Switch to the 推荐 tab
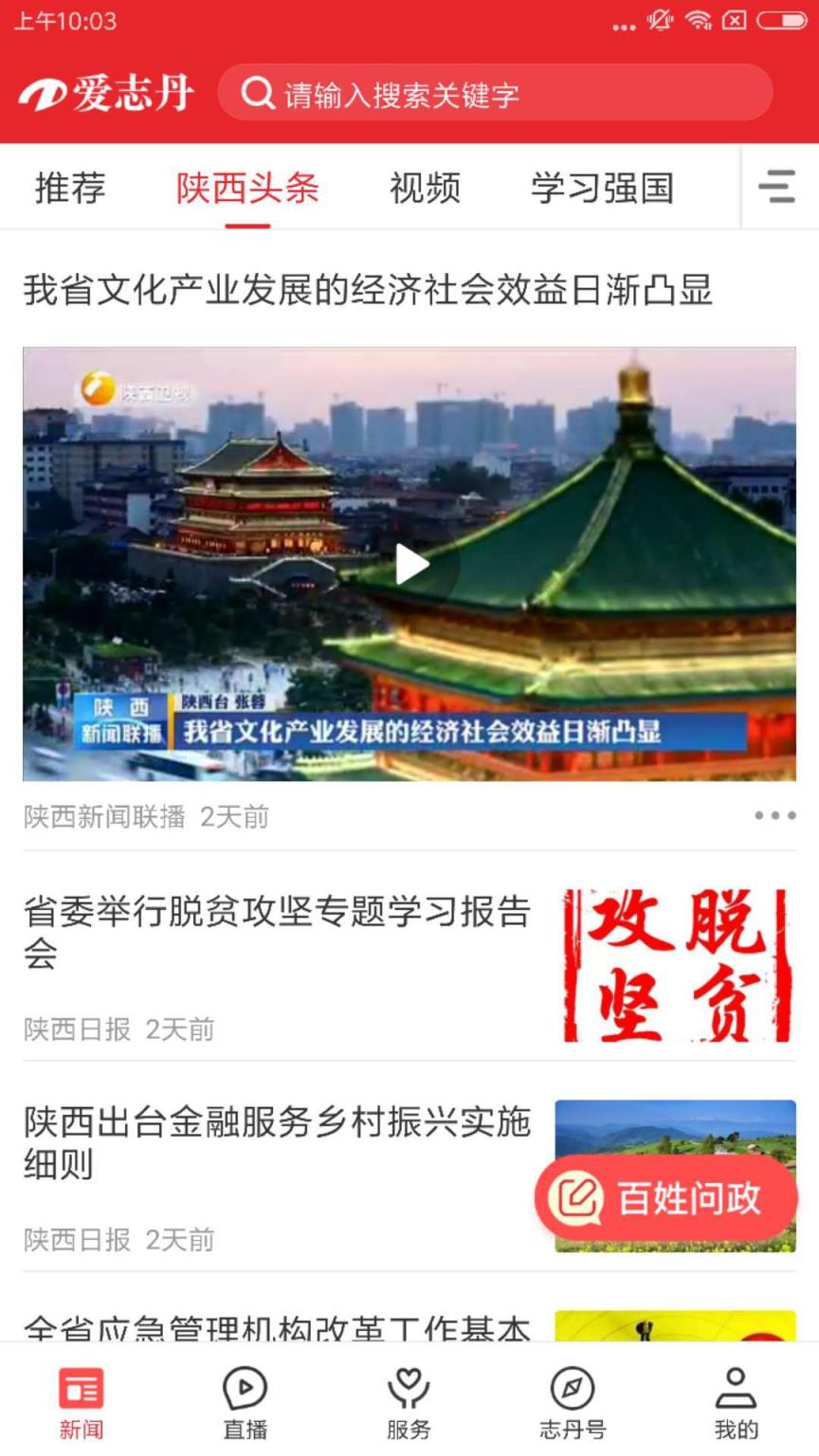 [70, 189]
